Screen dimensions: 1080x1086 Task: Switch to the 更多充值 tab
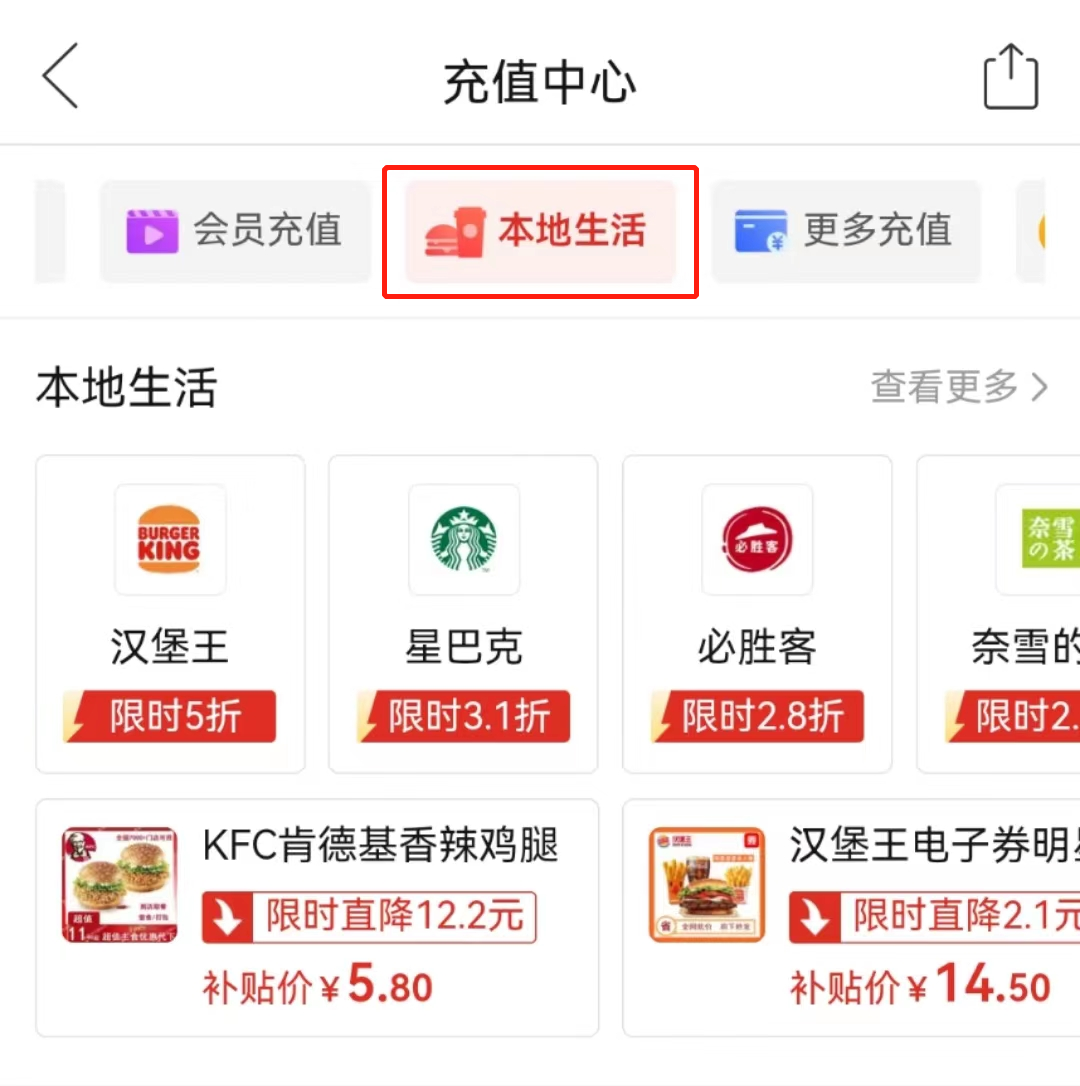pos(846,231)
